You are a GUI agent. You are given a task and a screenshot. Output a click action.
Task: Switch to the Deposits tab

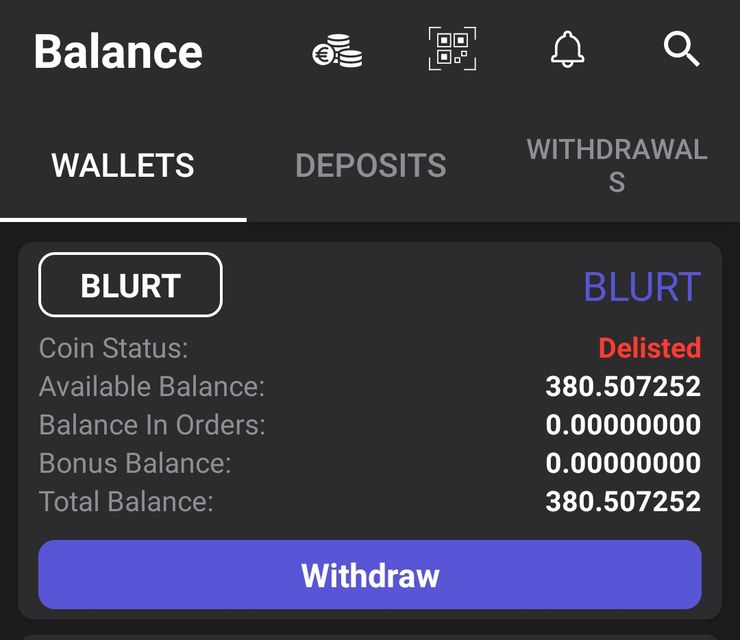click(371, 166)
